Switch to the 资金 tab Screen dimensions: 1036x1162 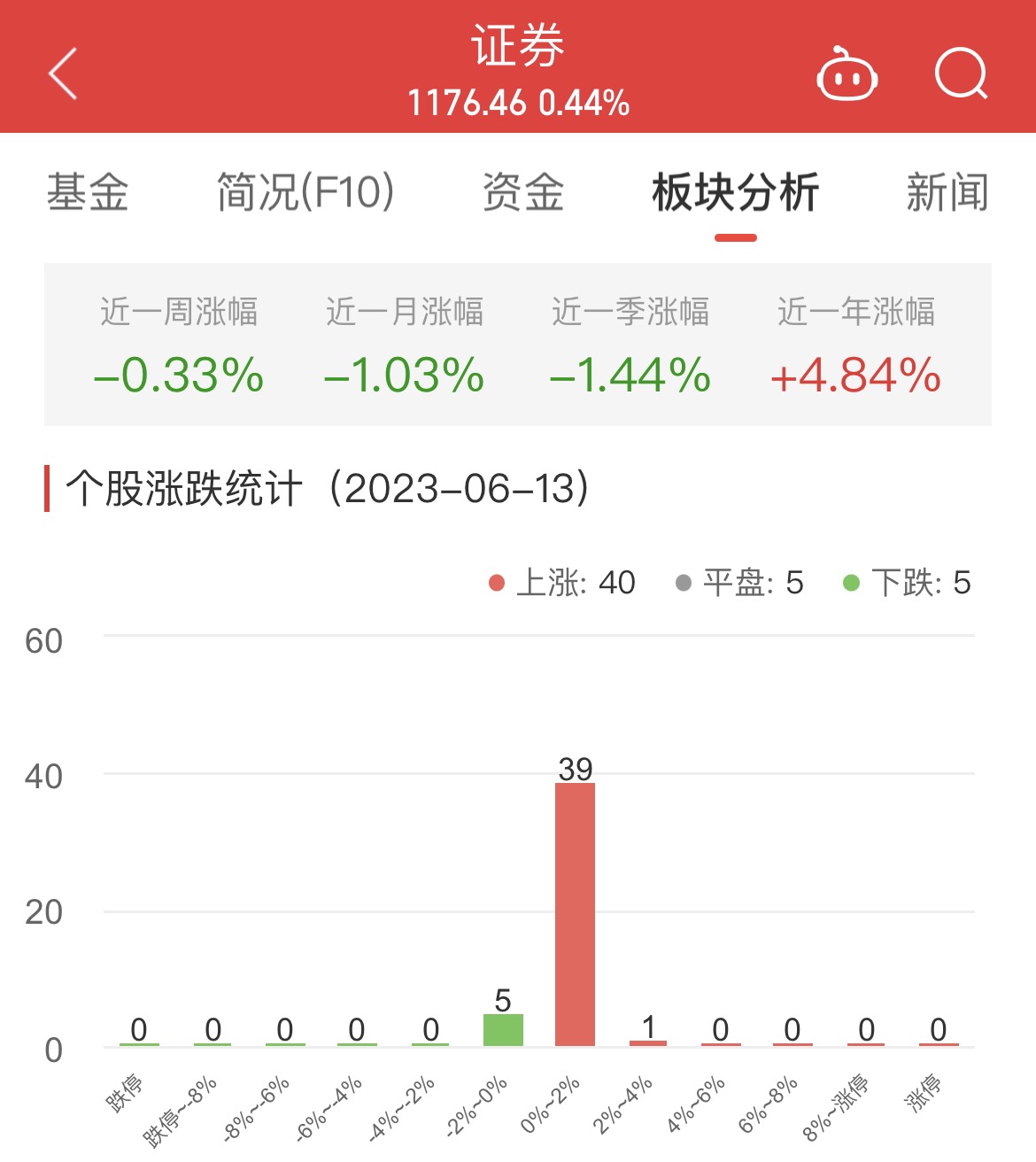(523, 192)
